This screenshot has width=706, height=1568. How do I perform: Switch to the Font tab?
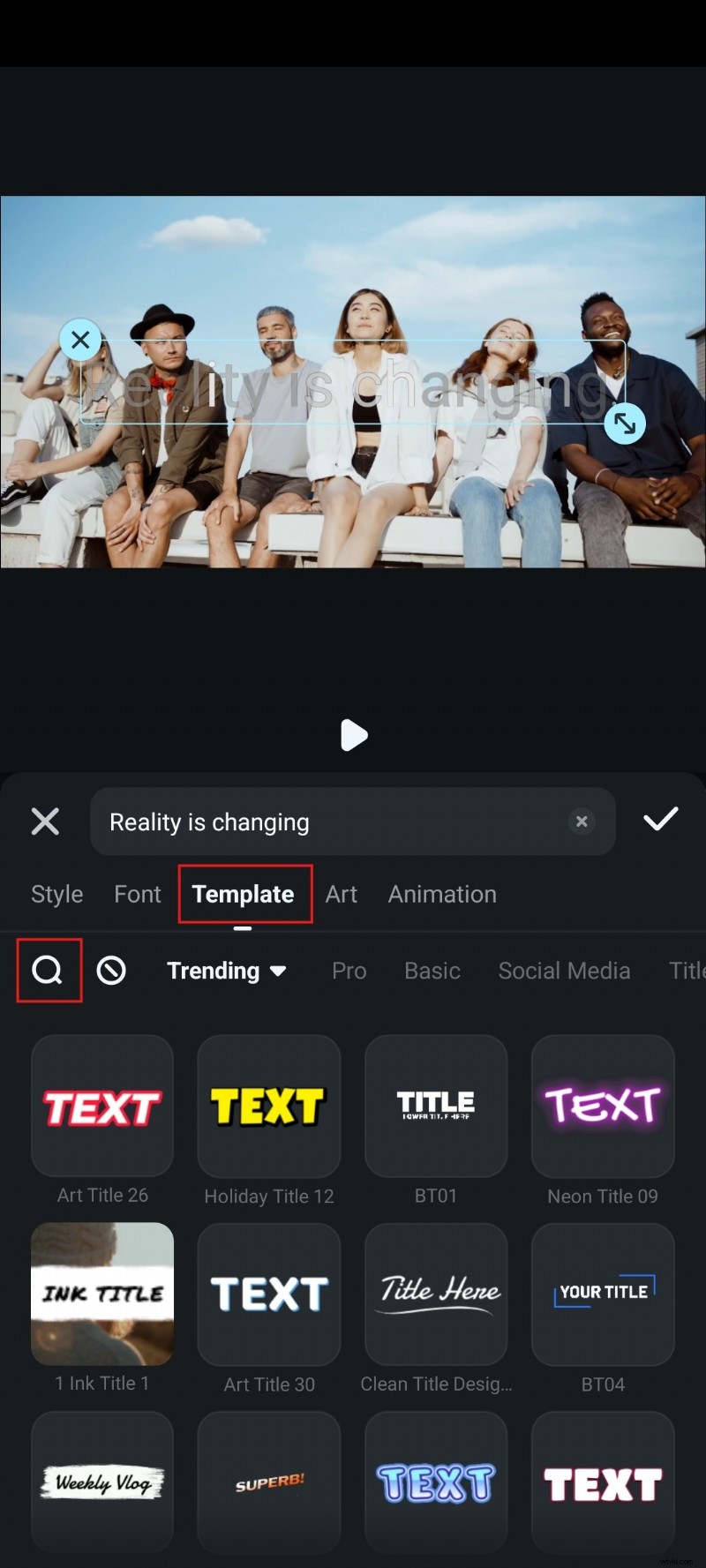click(x=138, y=894)
